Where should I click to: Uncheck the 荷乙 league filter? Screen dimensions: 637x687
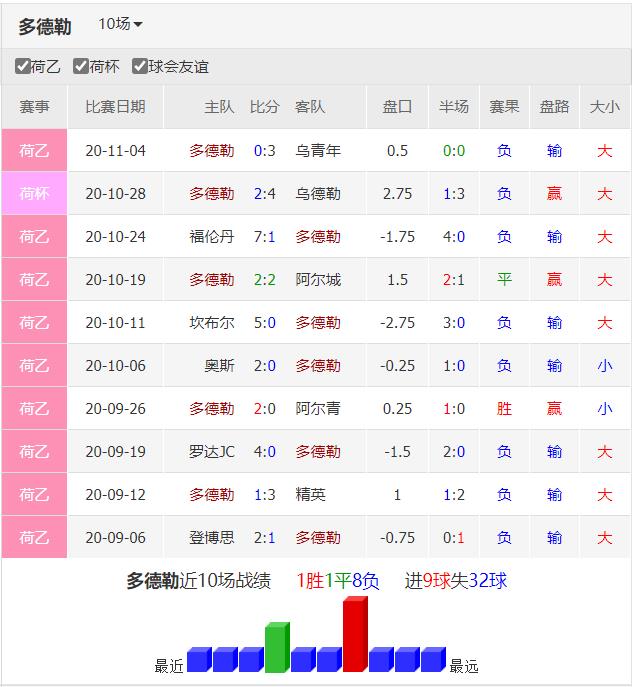pos(22,67)
